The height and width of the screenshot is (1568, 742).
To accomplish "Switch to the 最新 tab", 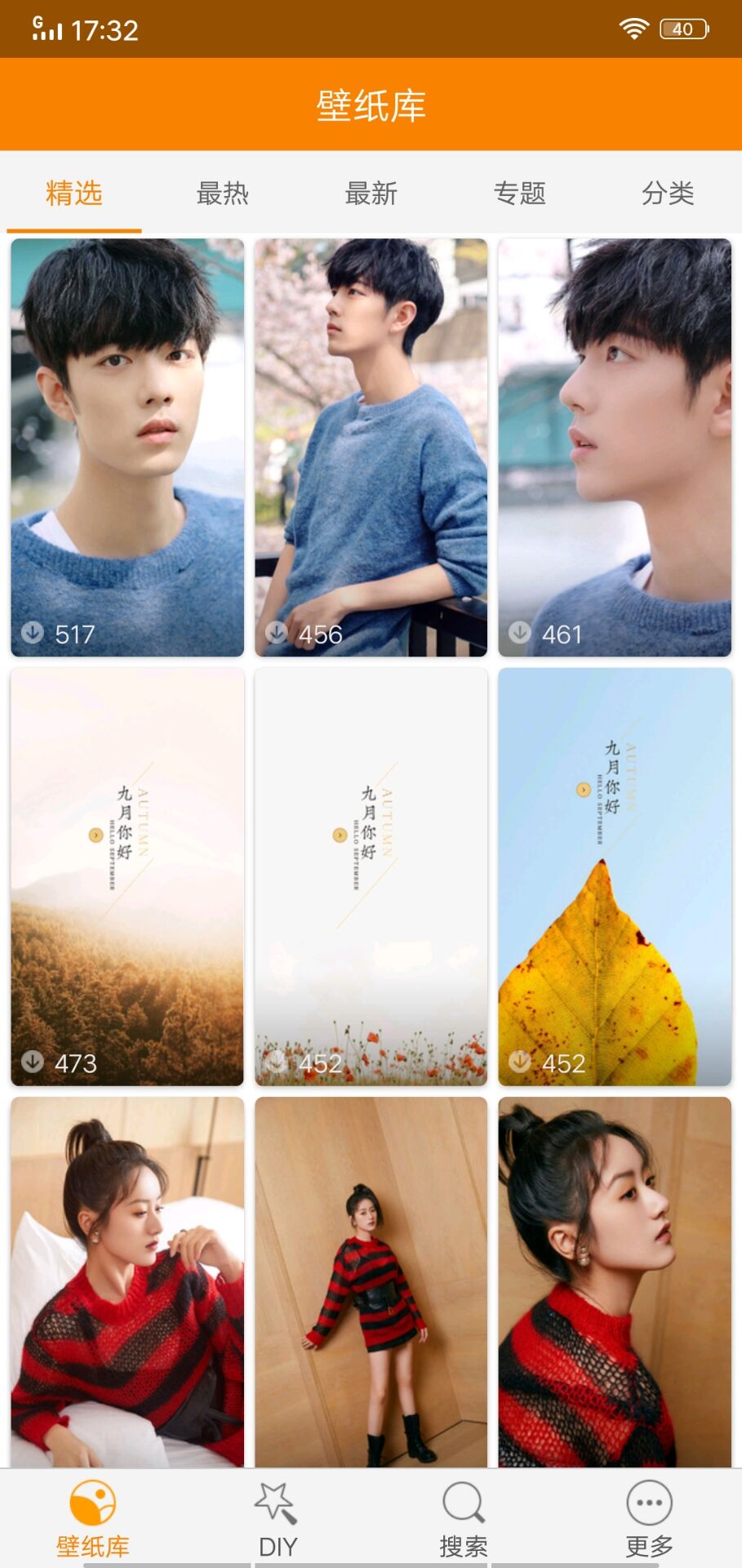I will (371, 194).
